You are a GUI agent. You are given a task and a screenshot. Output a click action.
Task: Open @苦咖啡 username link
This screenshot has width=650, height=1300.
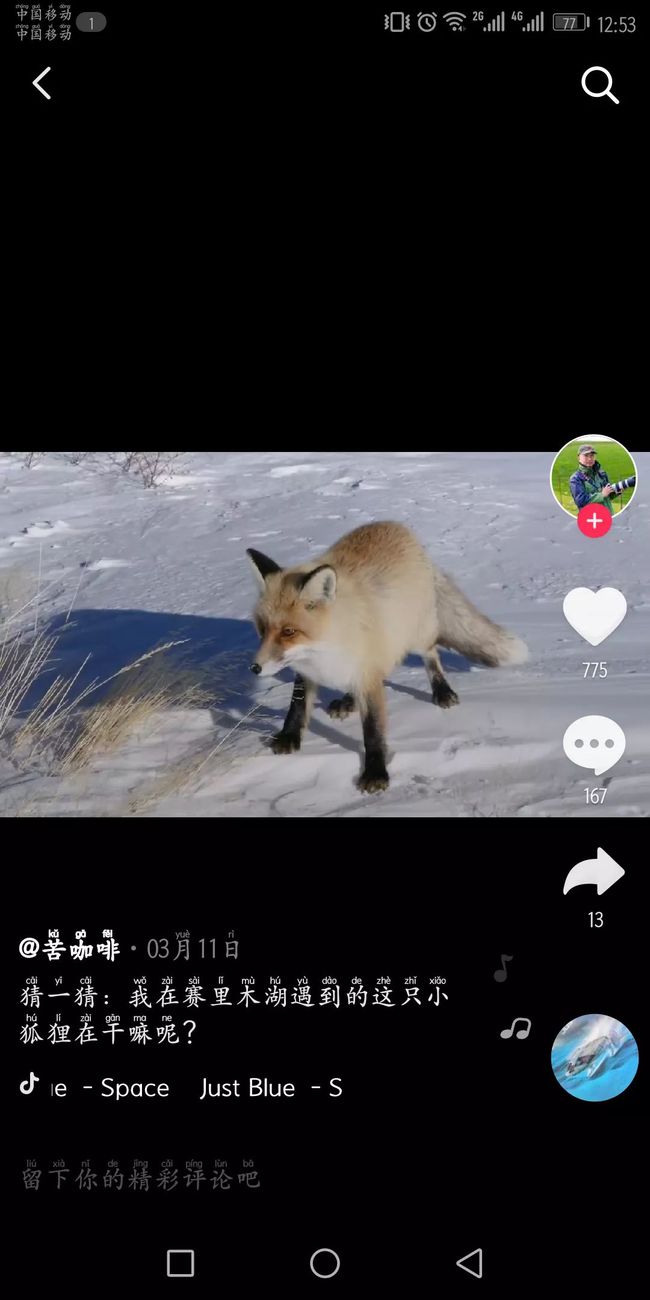pos(69,948)
